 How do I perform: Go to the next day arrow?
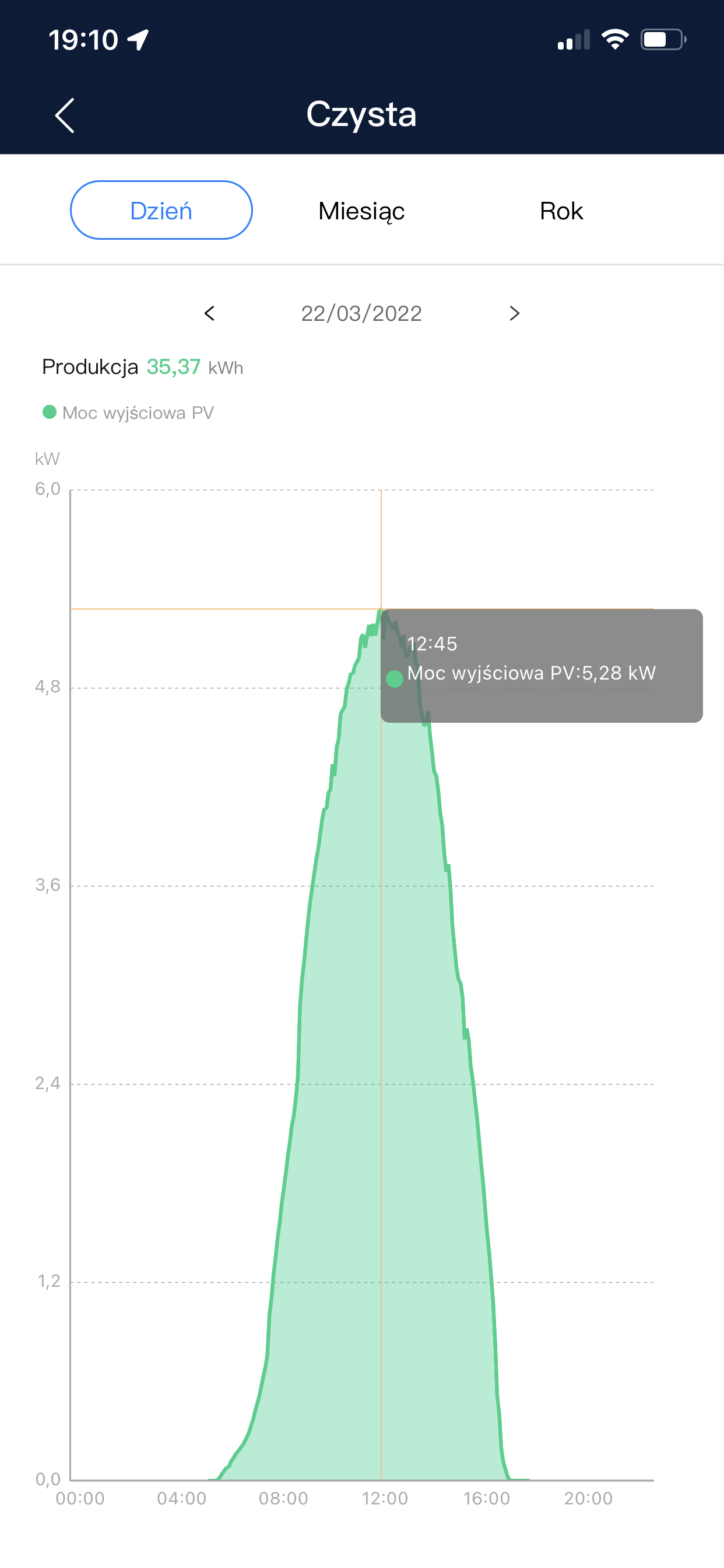tap(514, 313)
